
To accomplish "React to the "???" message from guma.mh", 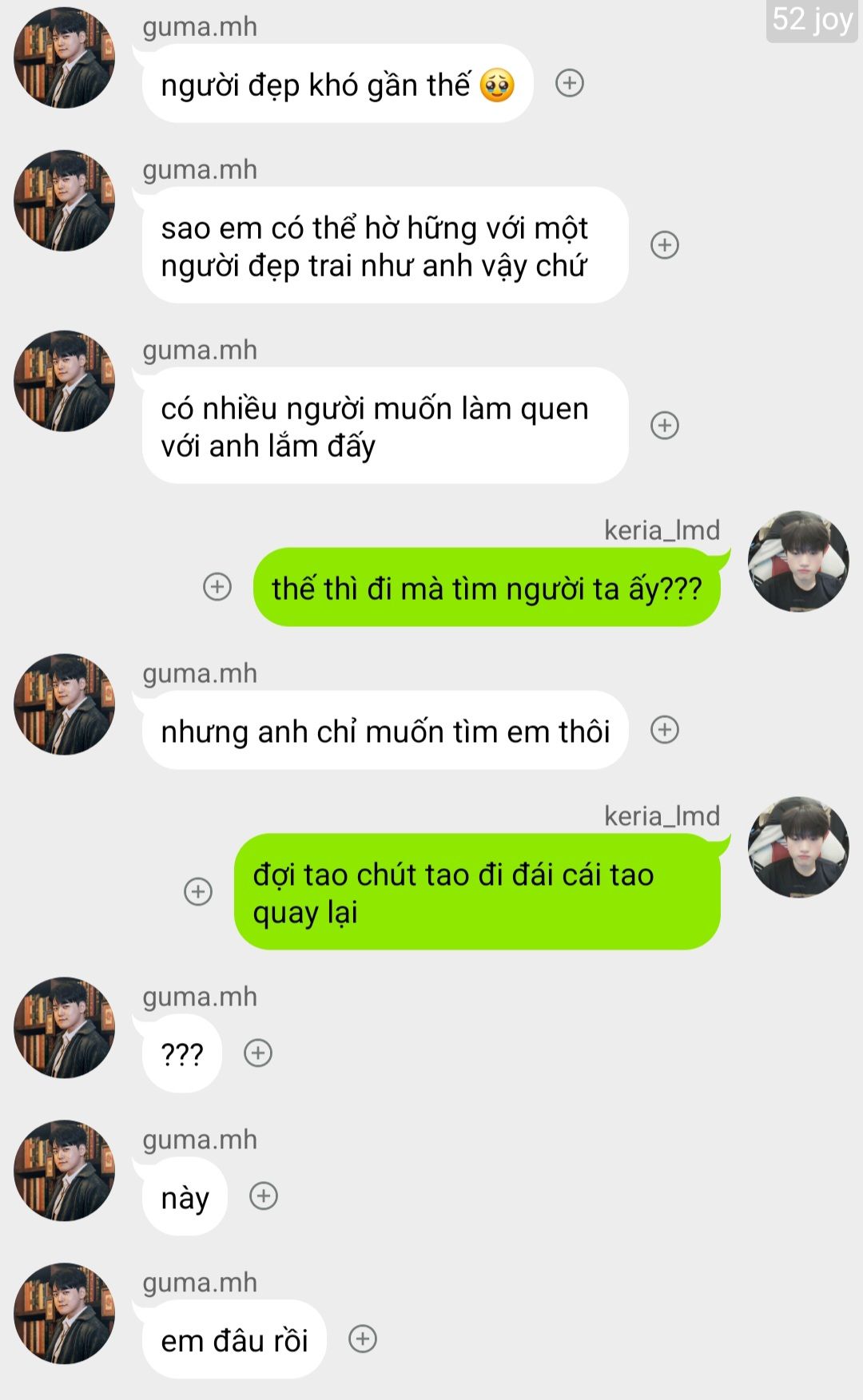I will (257, 1053).
